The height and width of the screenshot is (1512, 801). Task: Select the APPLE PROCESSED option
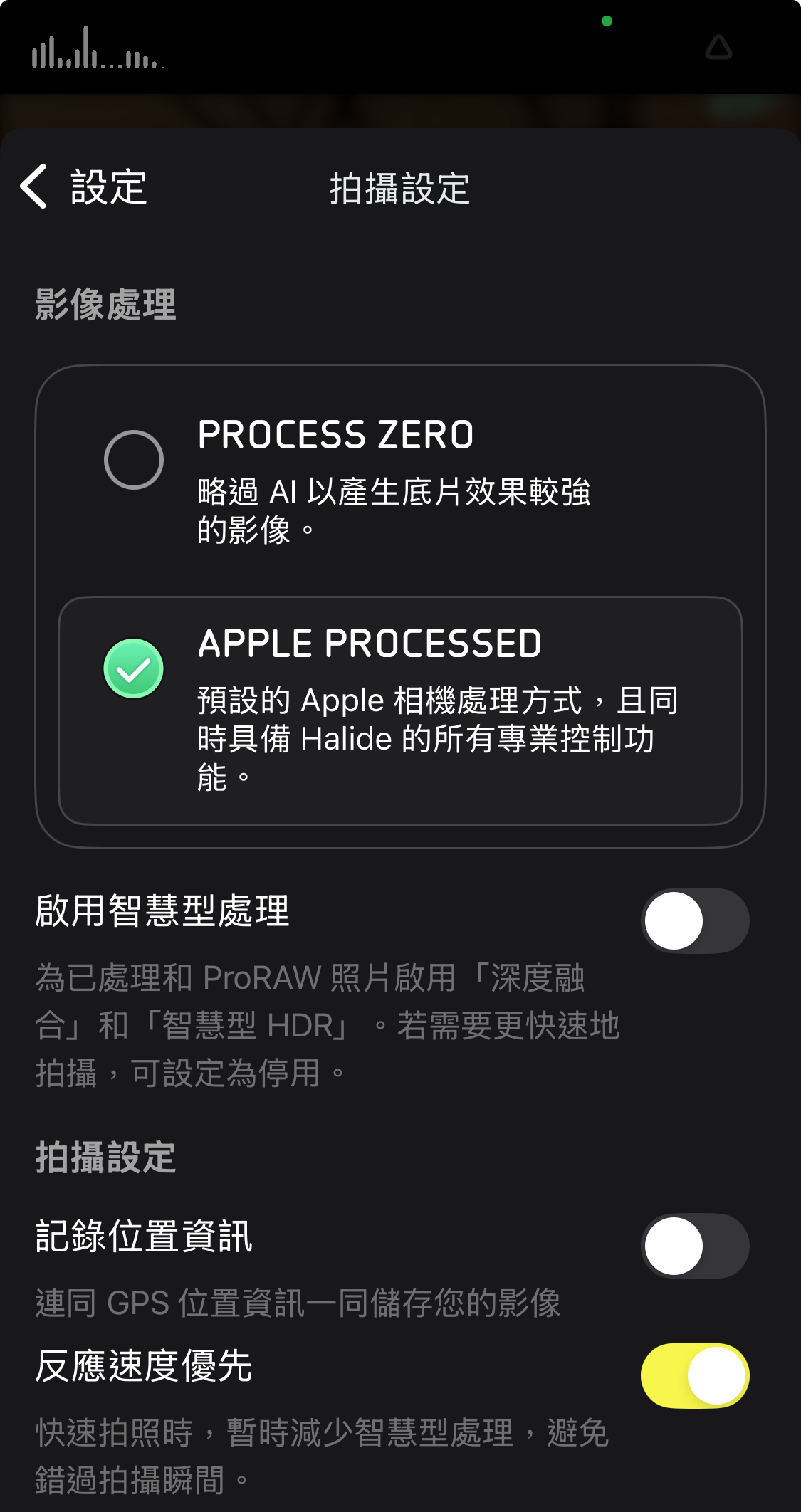tap(134, 669)
